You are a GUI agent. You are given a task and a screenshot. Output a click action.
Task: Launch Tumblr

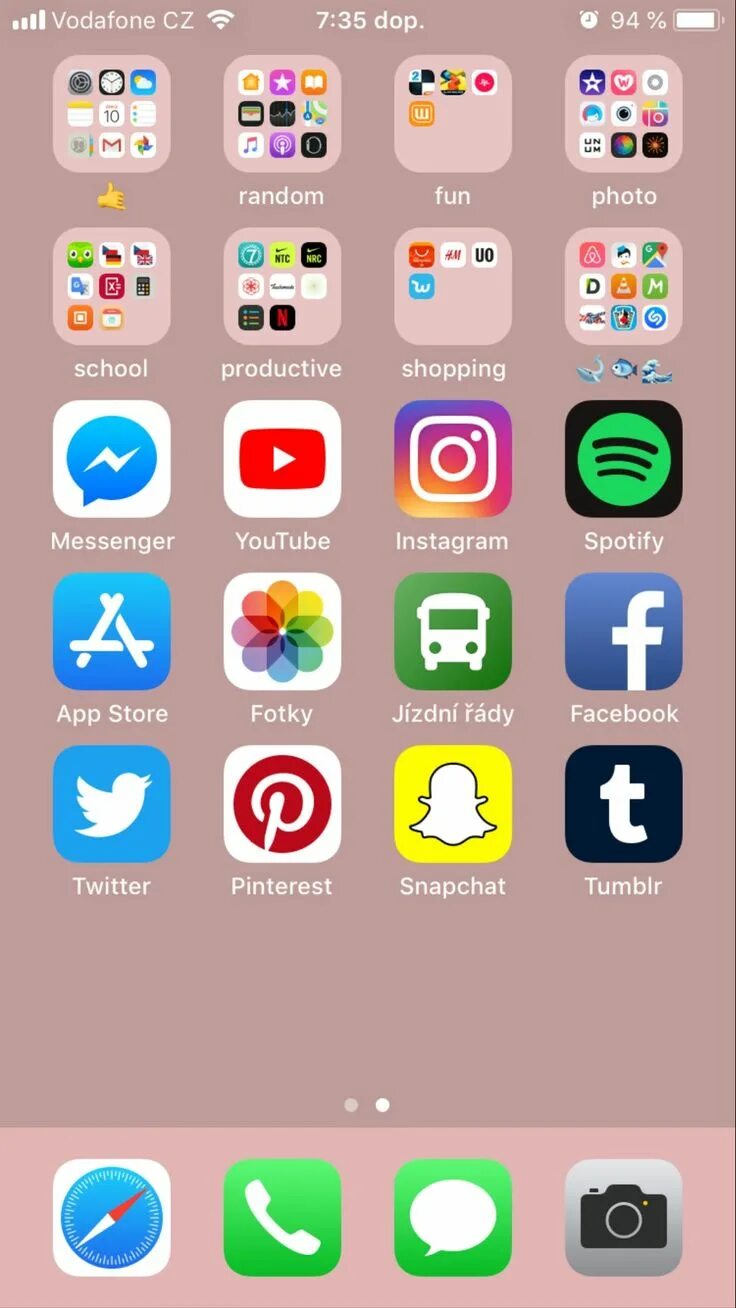coord(624,804)
